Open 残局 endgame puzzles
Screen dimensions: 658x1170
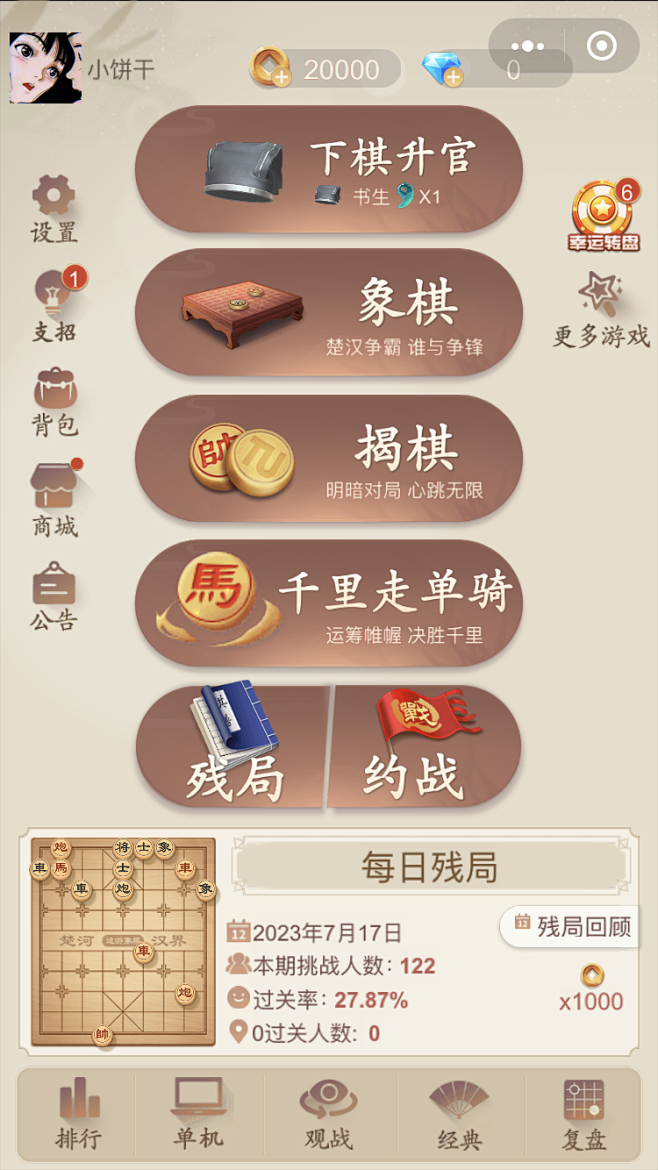(231, 746)
